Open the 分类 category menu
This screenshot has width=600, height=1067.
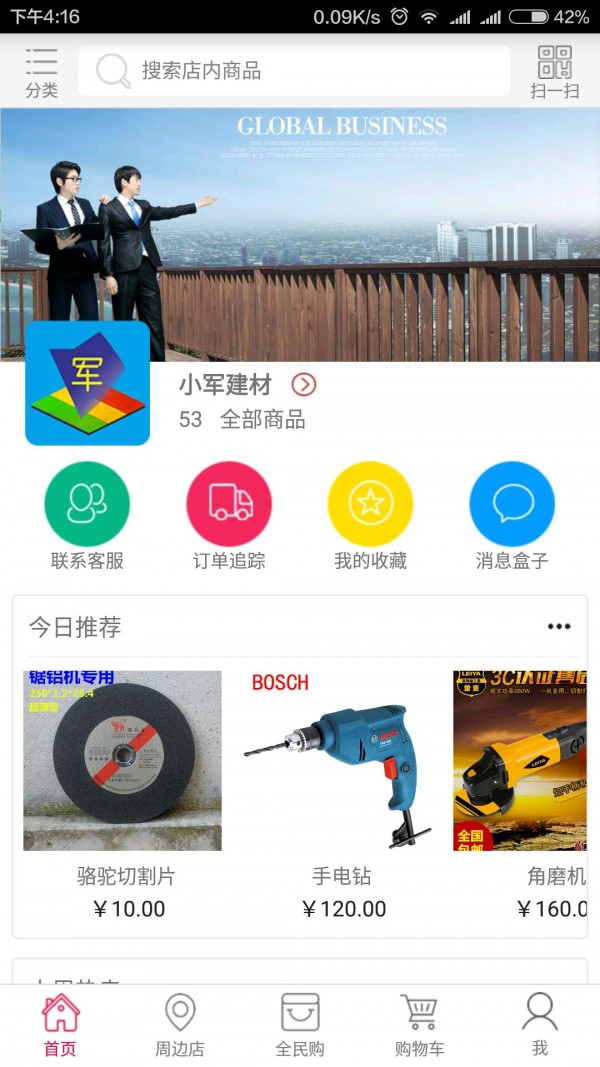click(x=41, y=71)
